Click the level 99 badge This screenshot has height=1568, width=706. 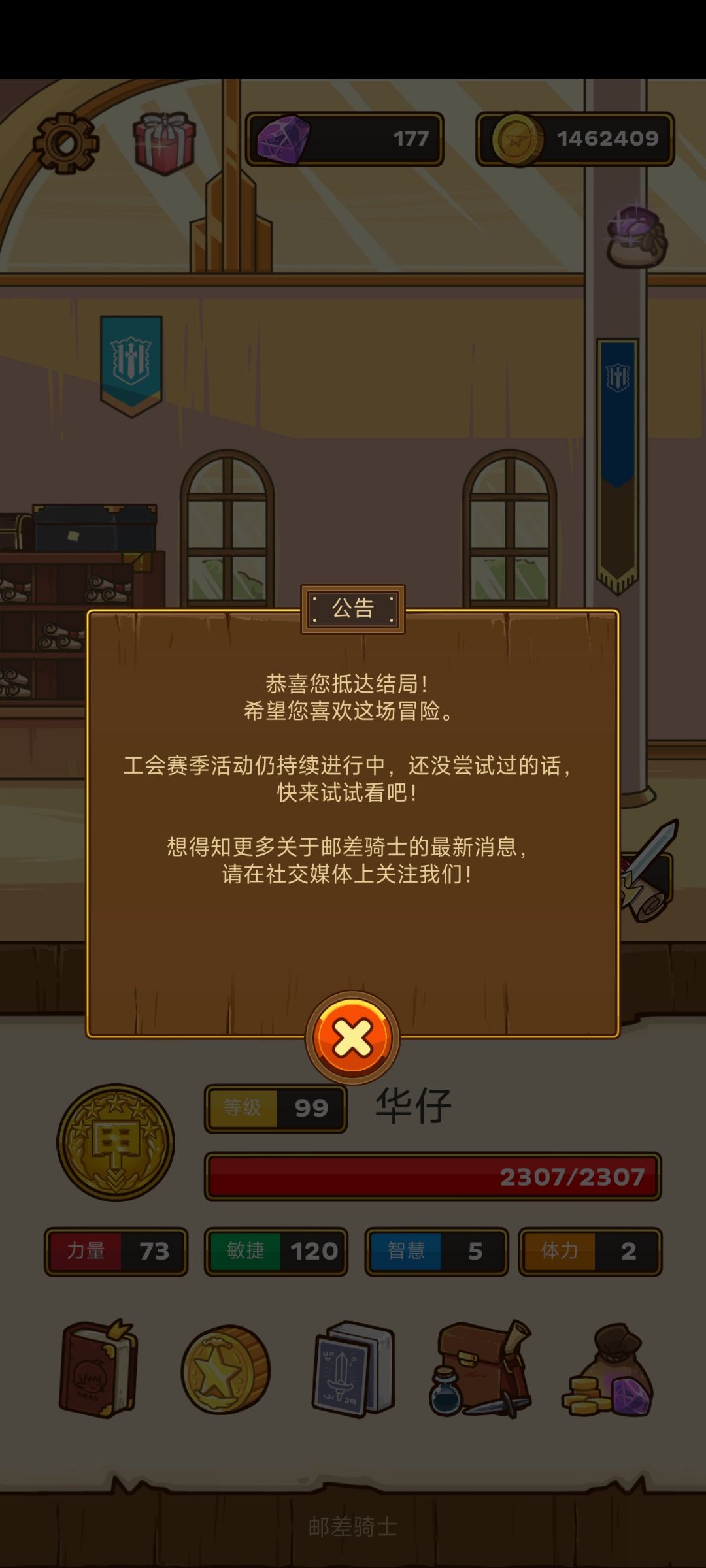point(275,1109)
